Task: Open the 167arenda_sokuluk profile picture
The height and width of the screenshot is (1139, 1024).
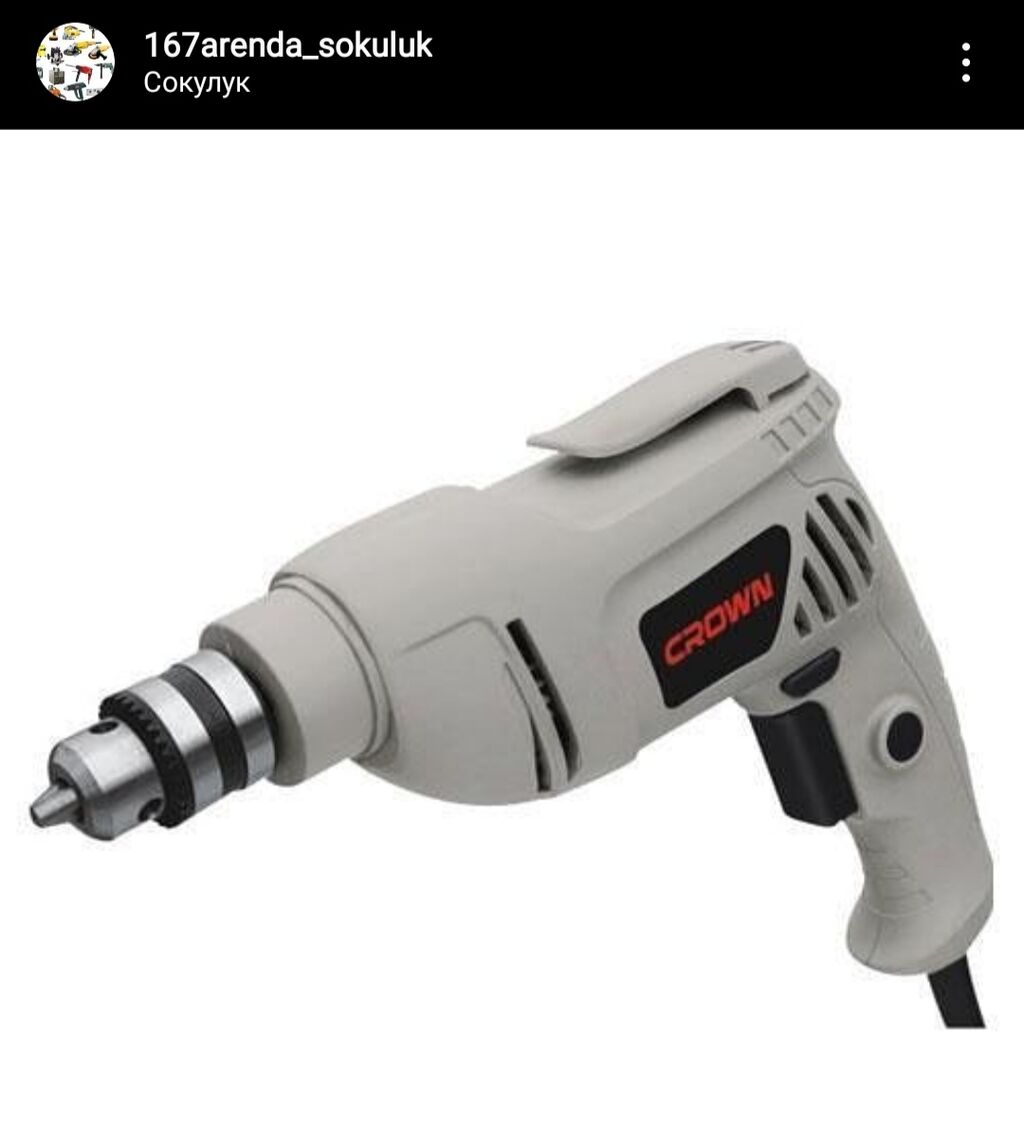Action: [x=75, y=63]
